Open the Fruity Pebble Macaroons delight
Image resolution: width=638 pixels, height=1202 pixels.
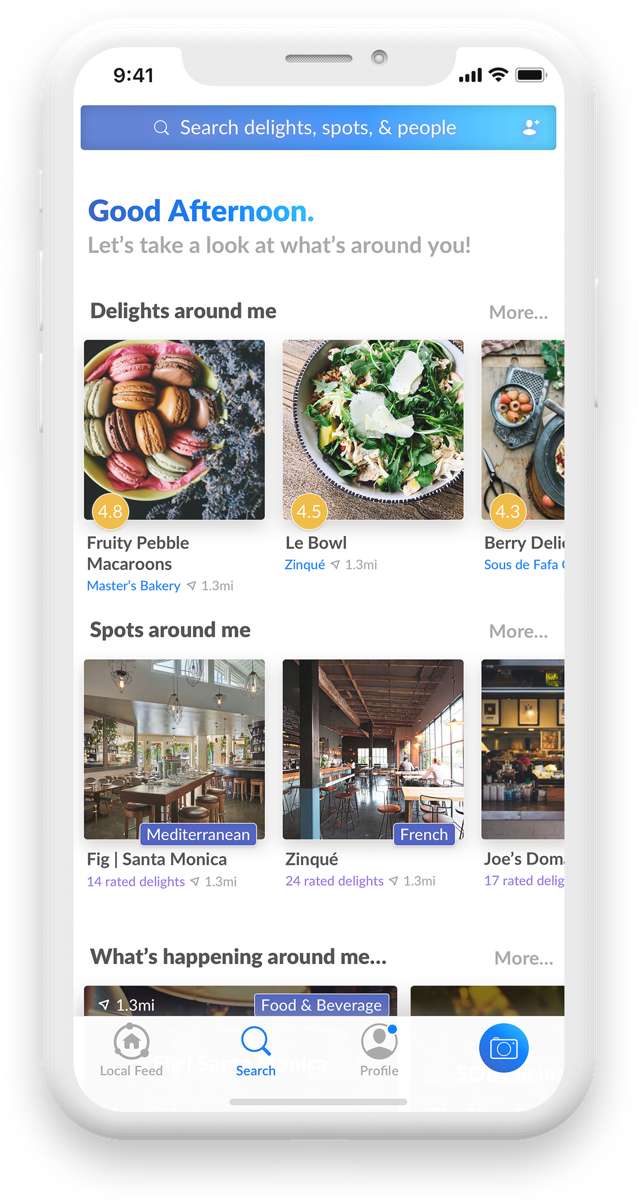coord(174,430)
